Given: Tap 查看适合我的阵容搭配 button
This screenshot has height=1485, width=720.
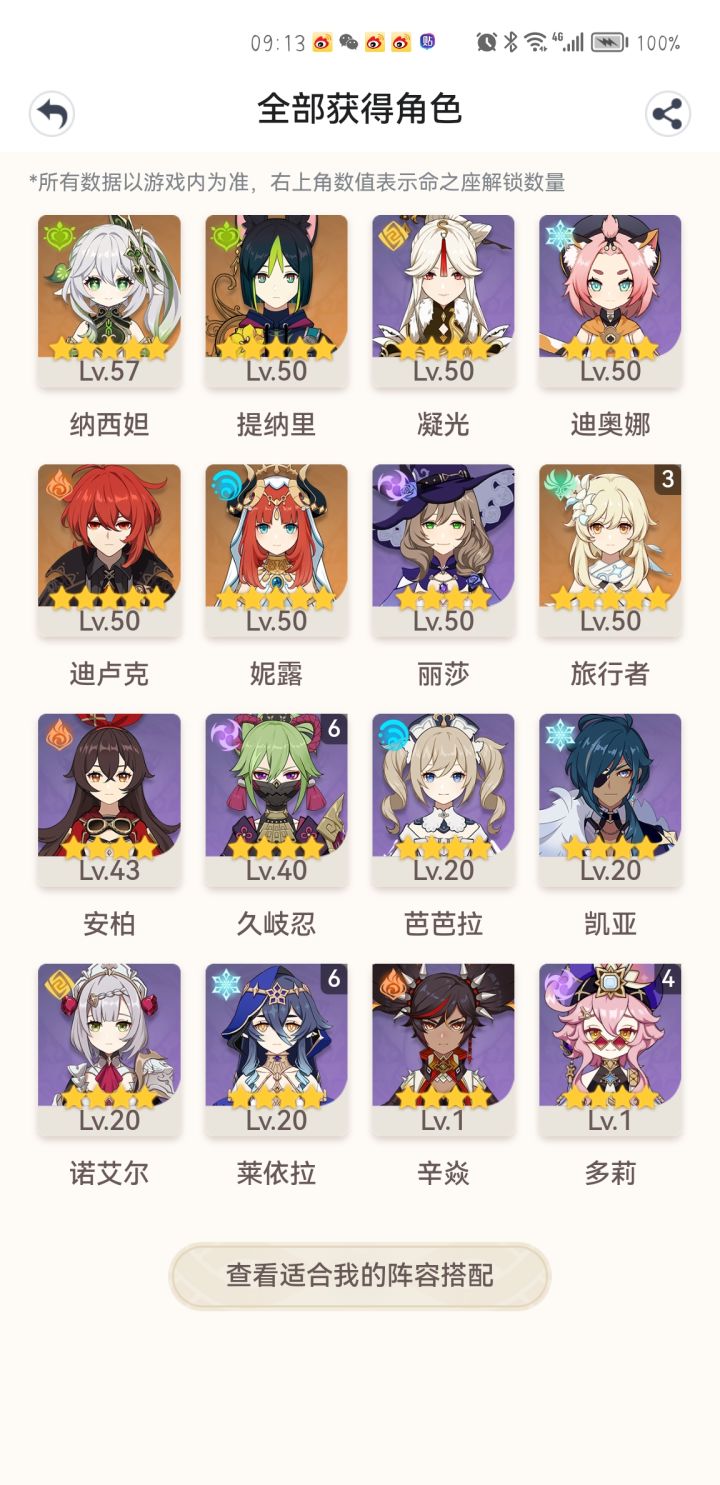Looking at the screenshot, I should pyautogui.click(x=360, y=1275).
